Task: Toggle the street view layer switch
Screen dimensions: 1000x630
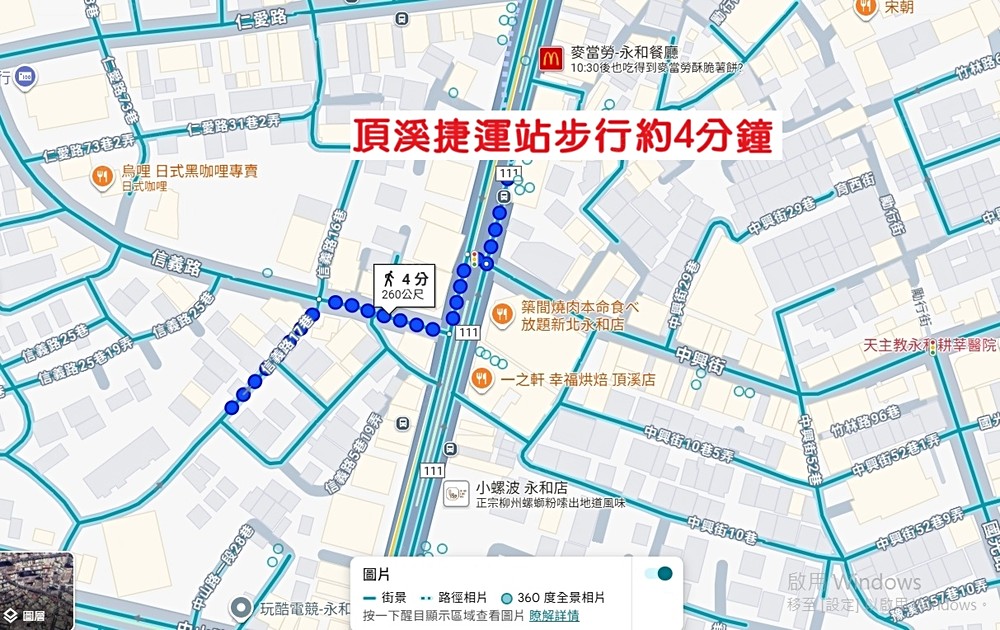Action: (x=658, y=573)
